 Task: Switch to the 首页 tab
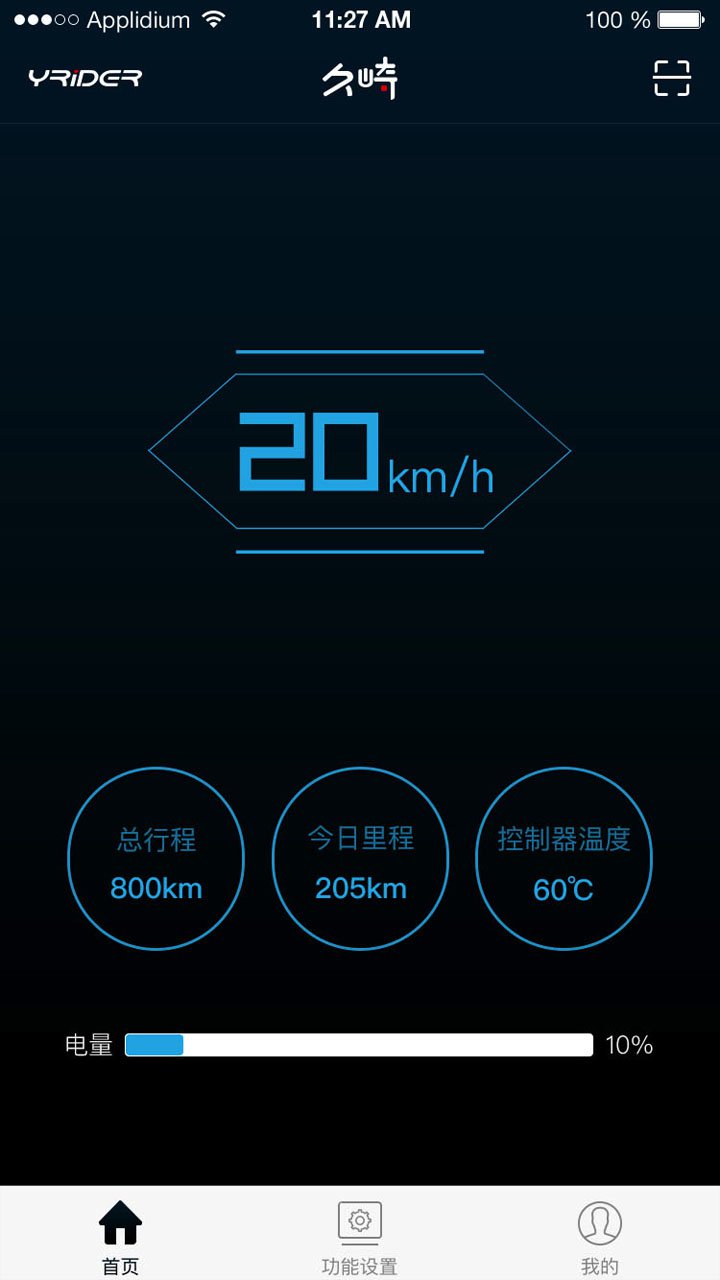pos(120,1236)
